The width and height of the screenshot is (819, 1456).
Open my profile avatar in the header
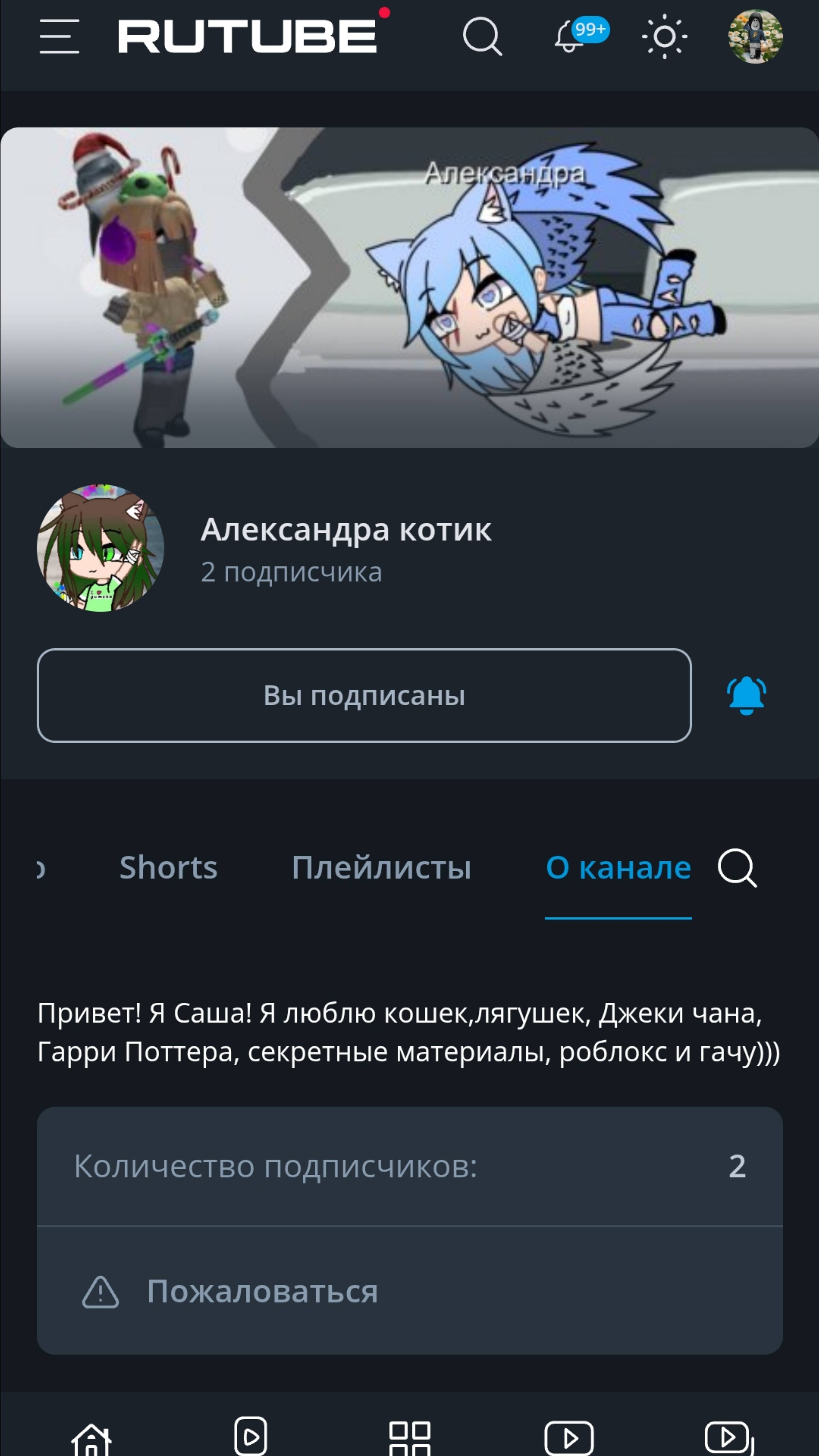click(x=755, y=37)
